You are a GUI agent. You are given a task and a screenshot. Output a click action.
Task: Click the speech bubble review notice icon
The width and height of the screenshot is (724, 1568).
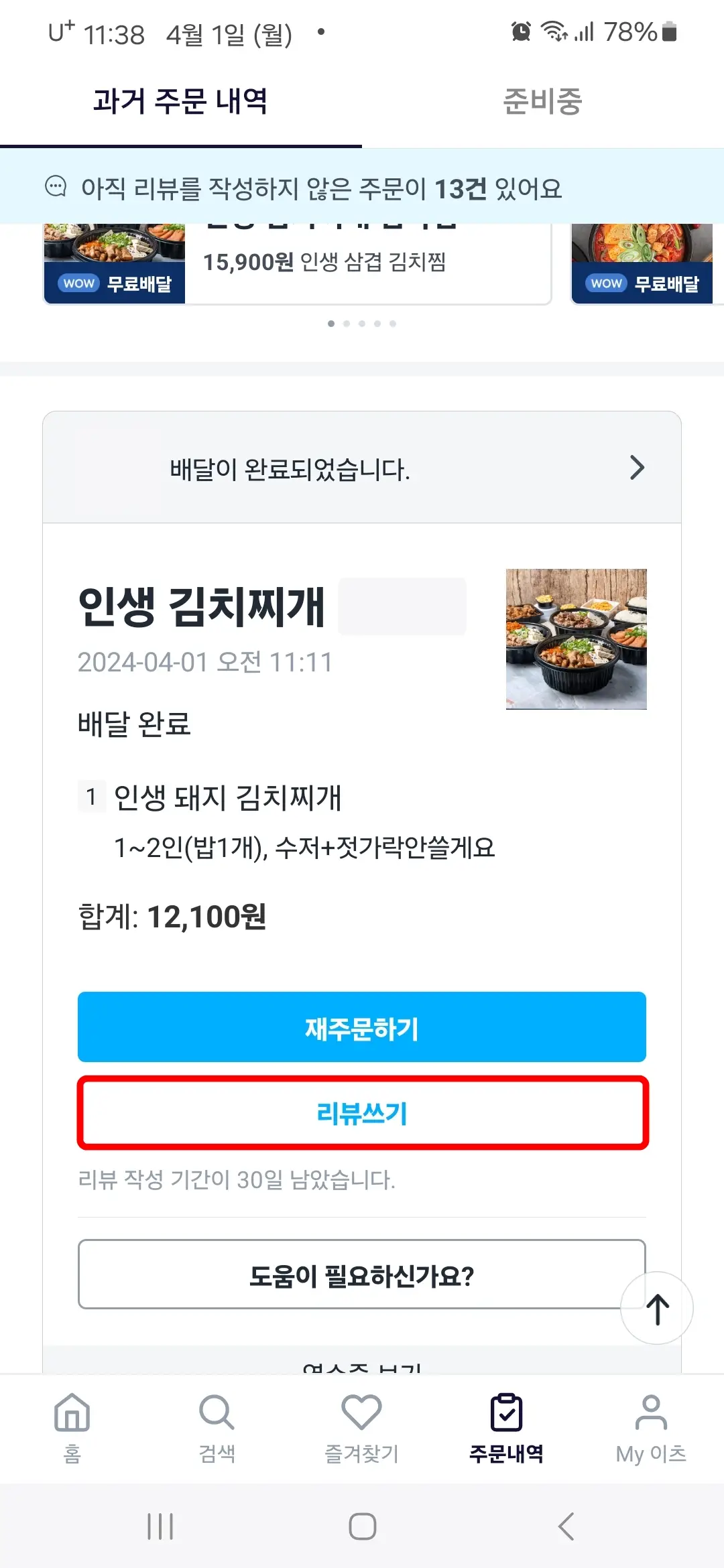pyautogui.click(x=56, y=186)
